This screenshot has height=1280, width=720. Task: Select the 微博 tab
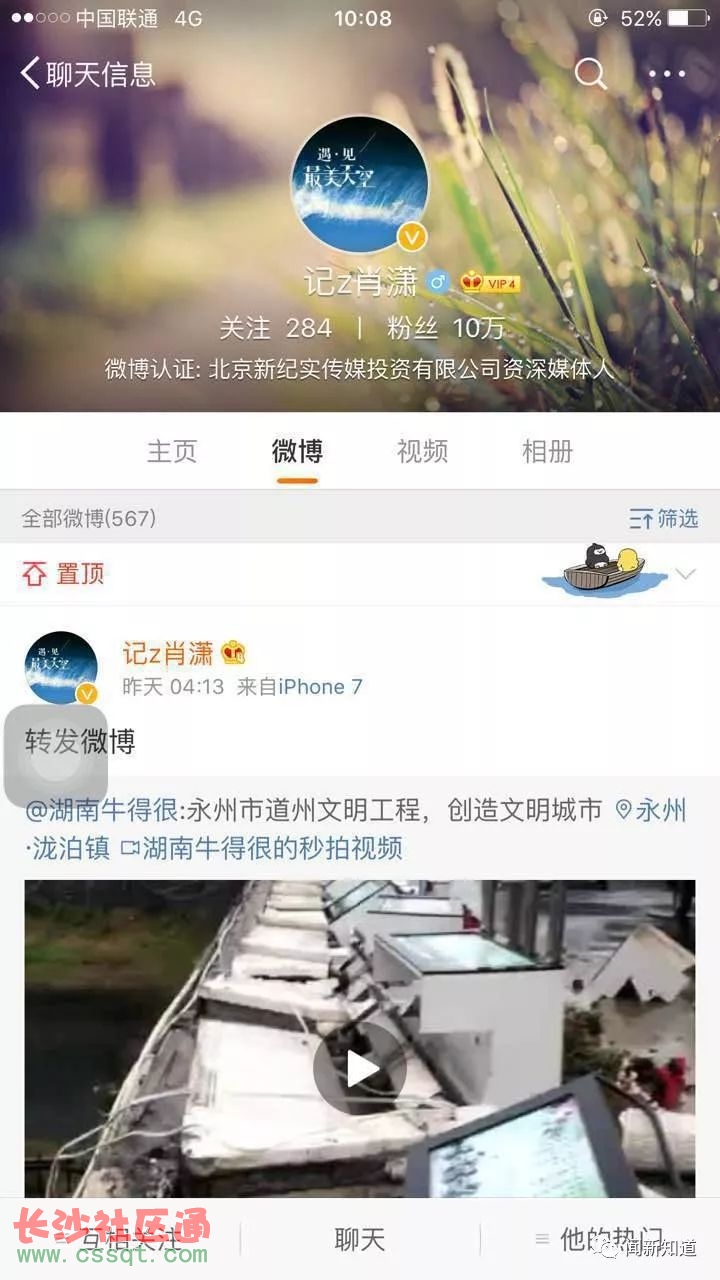pyautogui.click(x=297, y=451)
